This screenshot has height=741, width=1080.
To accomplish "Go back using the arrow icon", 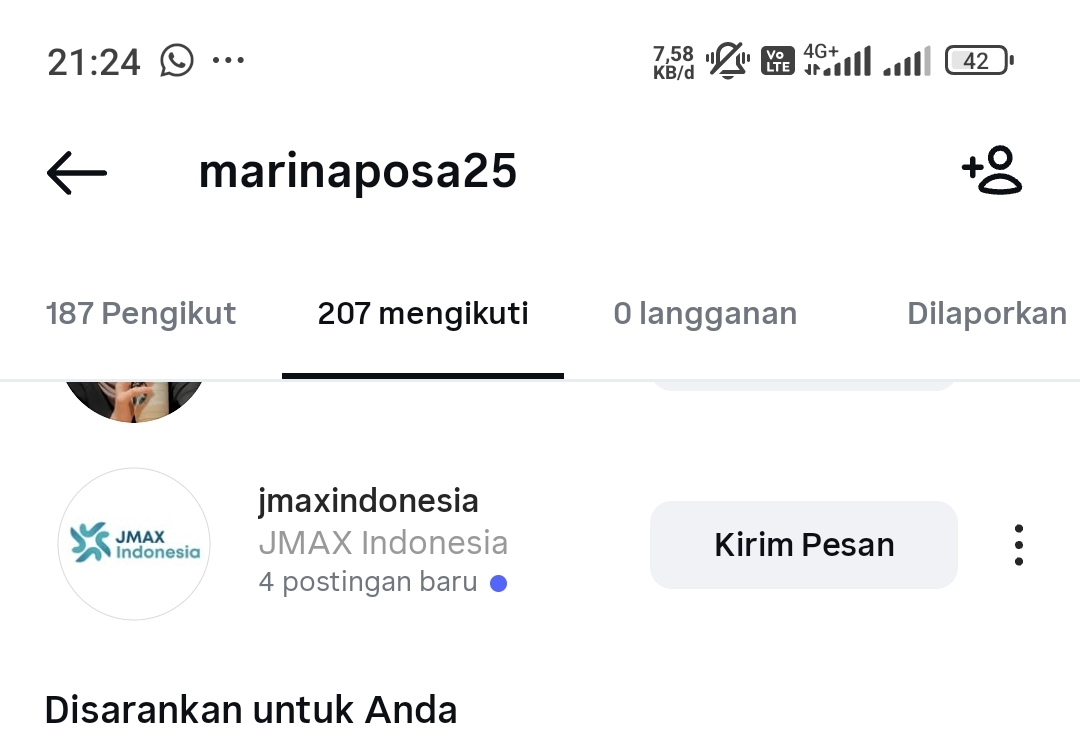I will [x=77, y=173].
